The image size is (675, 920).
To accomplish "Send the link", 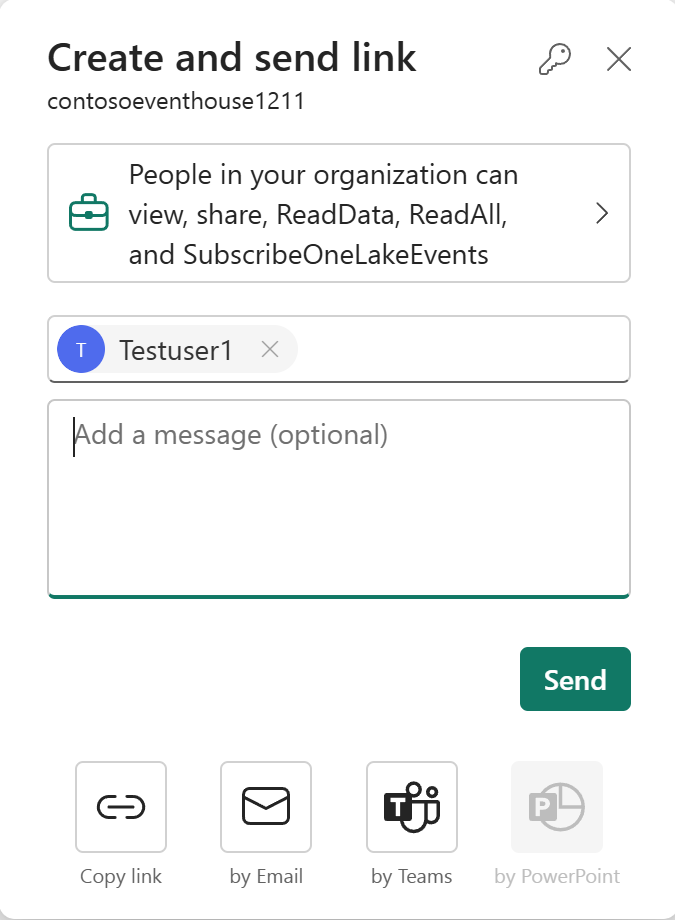I will 575,679.
